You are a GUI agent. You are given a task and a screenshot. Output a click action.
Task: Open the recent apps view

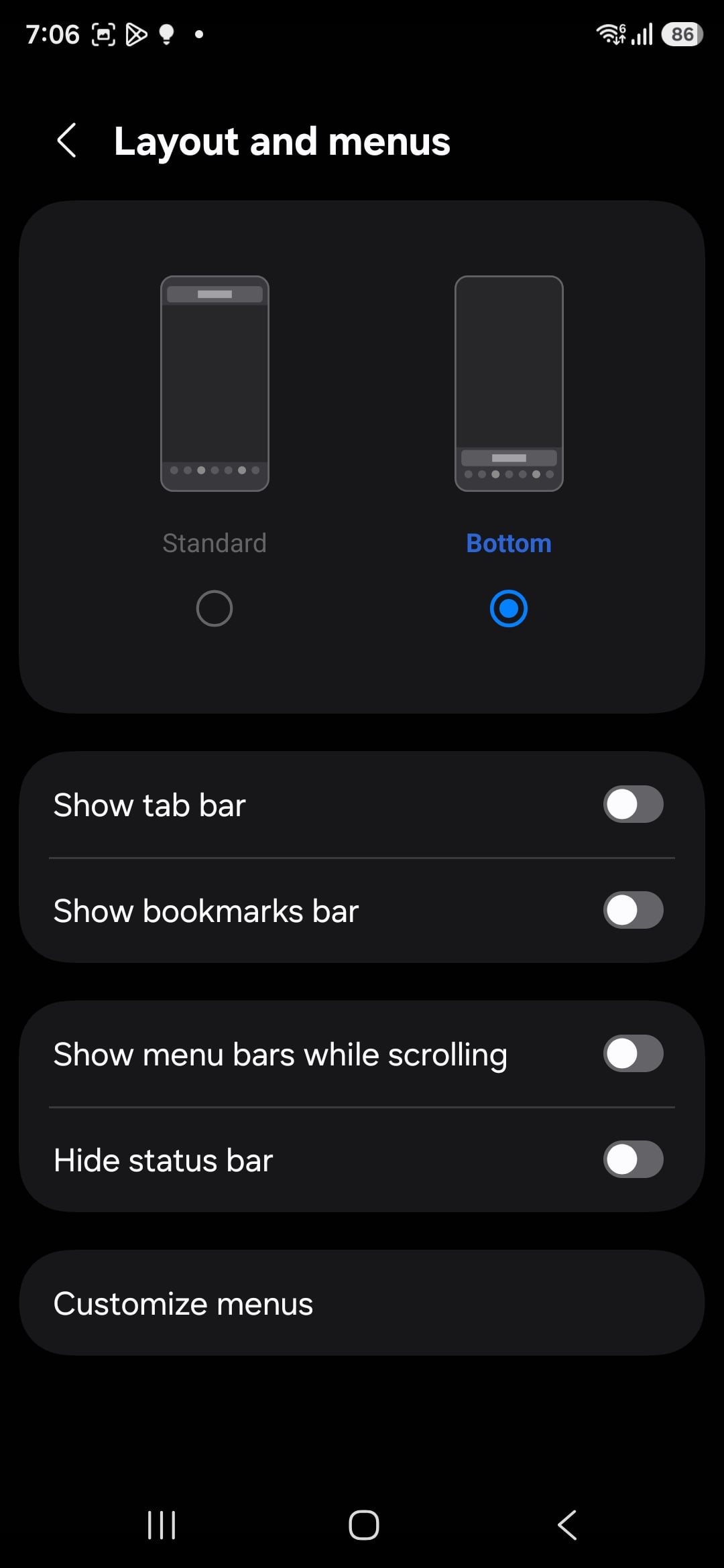[162, 1525]
